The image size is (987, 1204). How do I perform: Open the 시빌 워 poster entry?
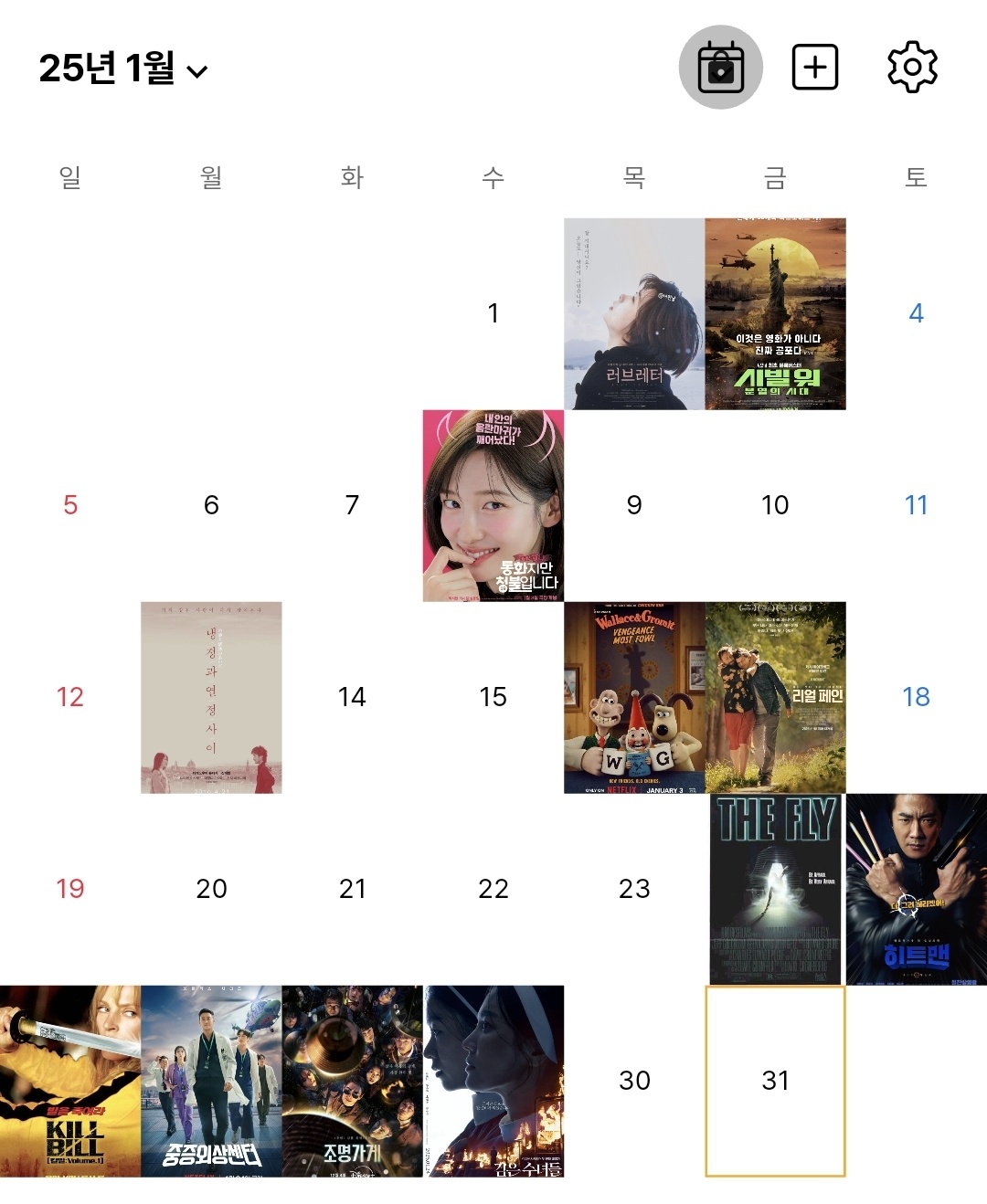775,313
